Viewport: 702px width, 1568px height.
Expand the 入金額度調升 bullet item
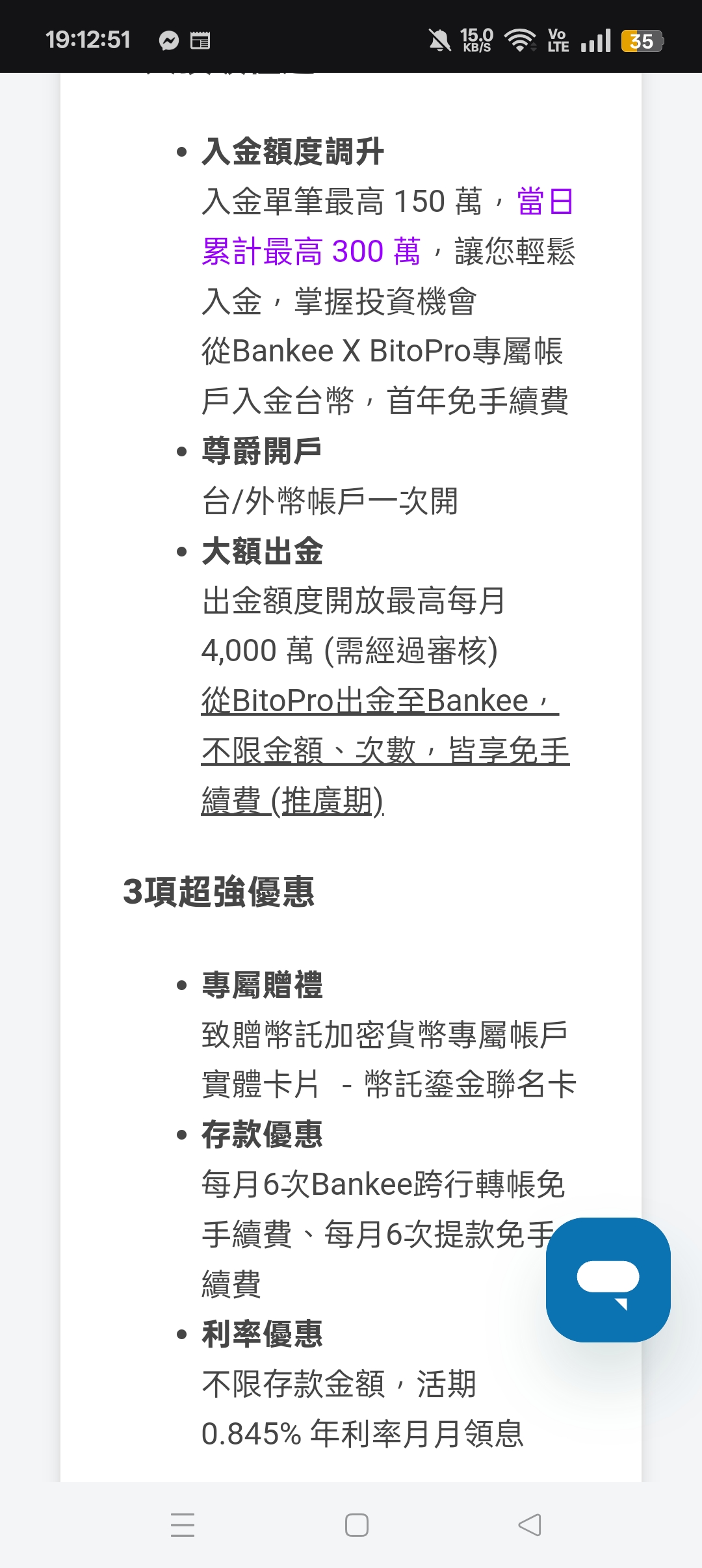pos(294,151)
